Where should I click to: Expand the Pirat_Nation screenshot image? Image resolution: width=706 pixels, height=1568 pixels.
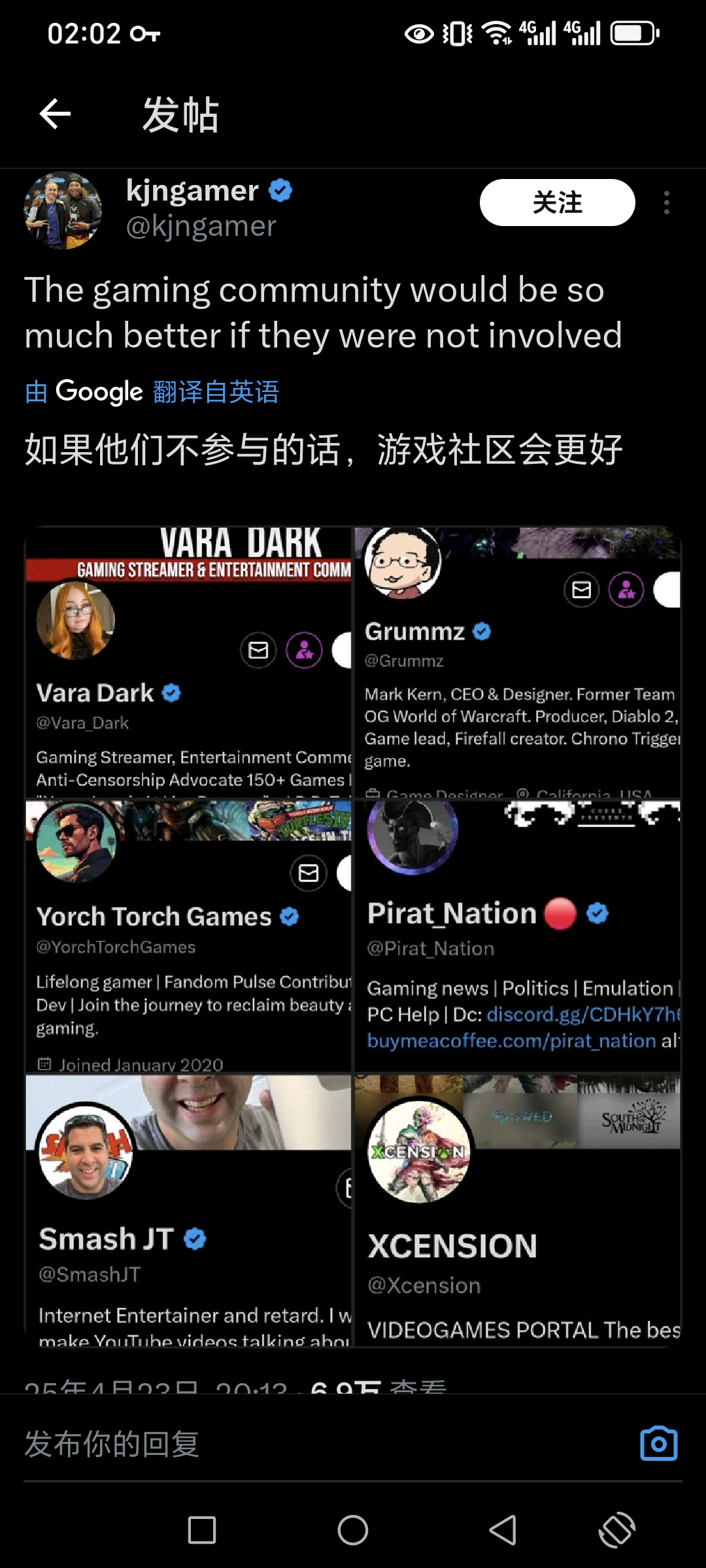click(x=517, y=936)
